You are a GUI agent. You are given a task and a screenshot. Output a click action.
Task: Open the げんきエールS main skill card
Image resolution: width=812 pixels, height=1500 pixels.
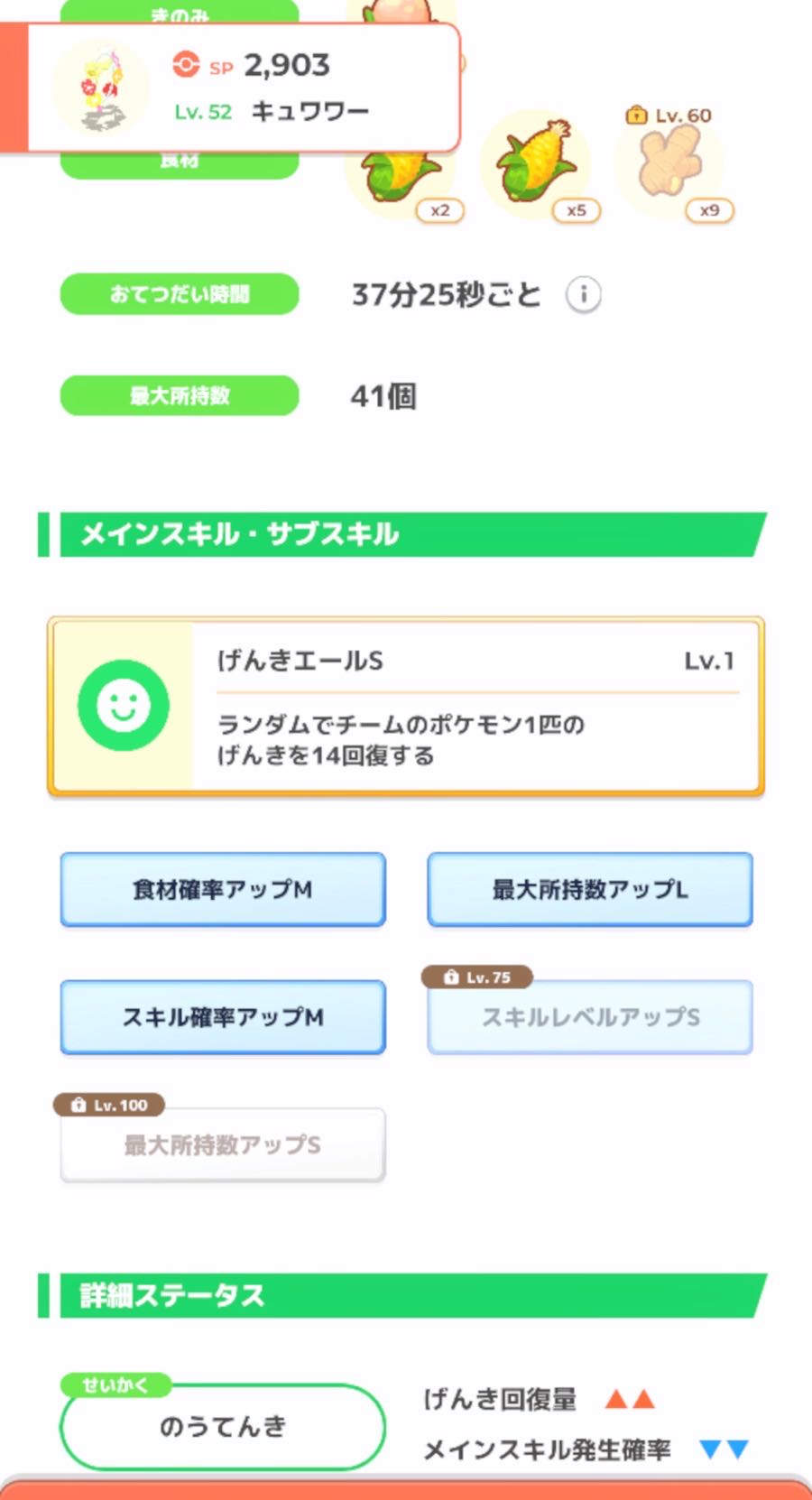pyautogui.click(x=406, y=707)
